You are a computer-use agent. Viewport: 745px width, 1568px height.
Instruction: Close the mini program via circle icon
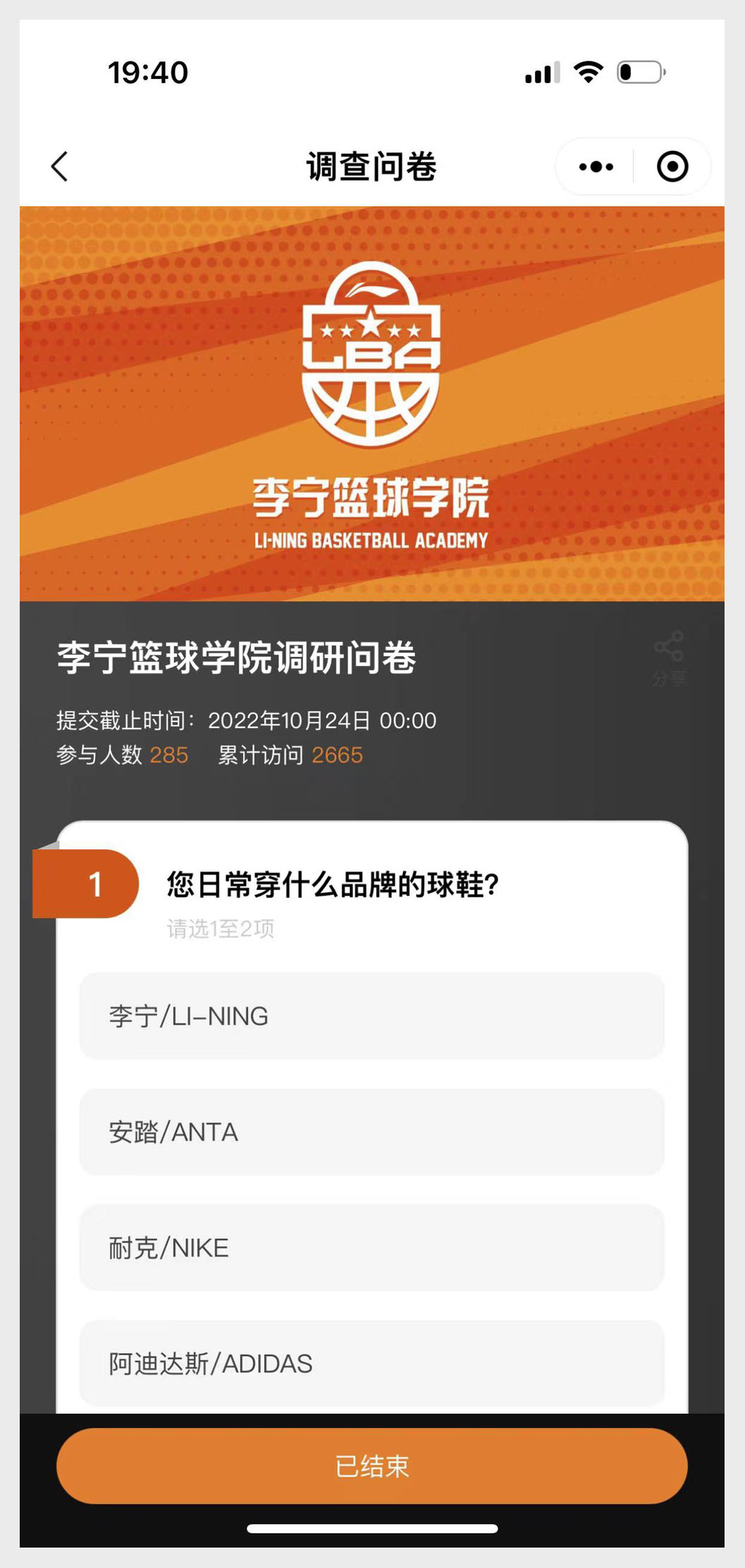[x=672, y=167]
